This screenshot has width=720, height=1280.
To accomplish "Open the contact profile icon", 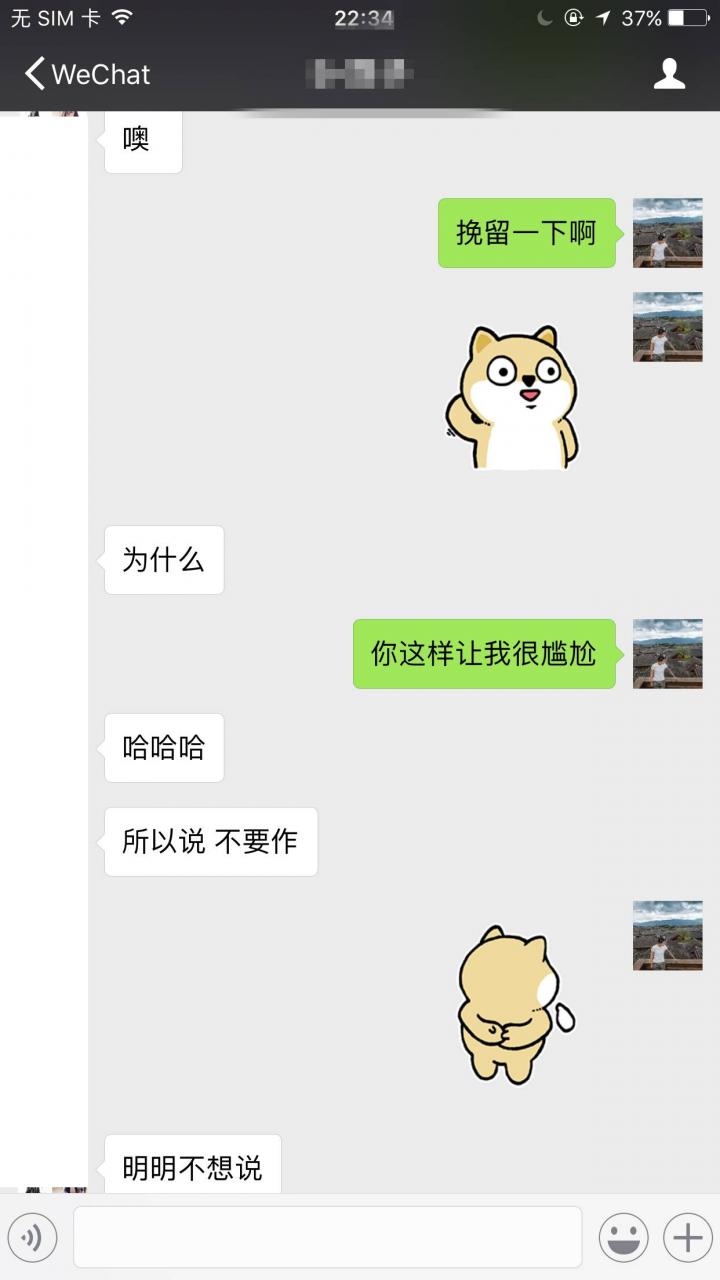I will coord(669,74).
